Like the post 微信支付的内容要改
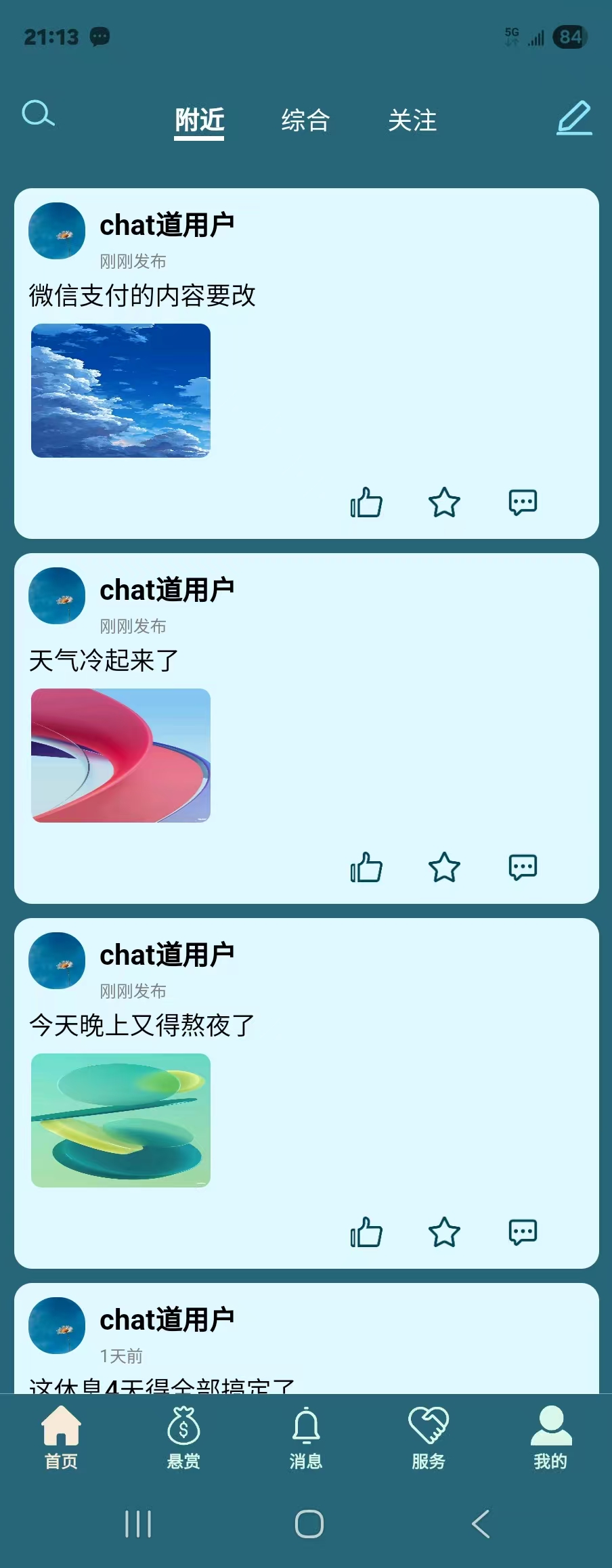 point(366,502)
